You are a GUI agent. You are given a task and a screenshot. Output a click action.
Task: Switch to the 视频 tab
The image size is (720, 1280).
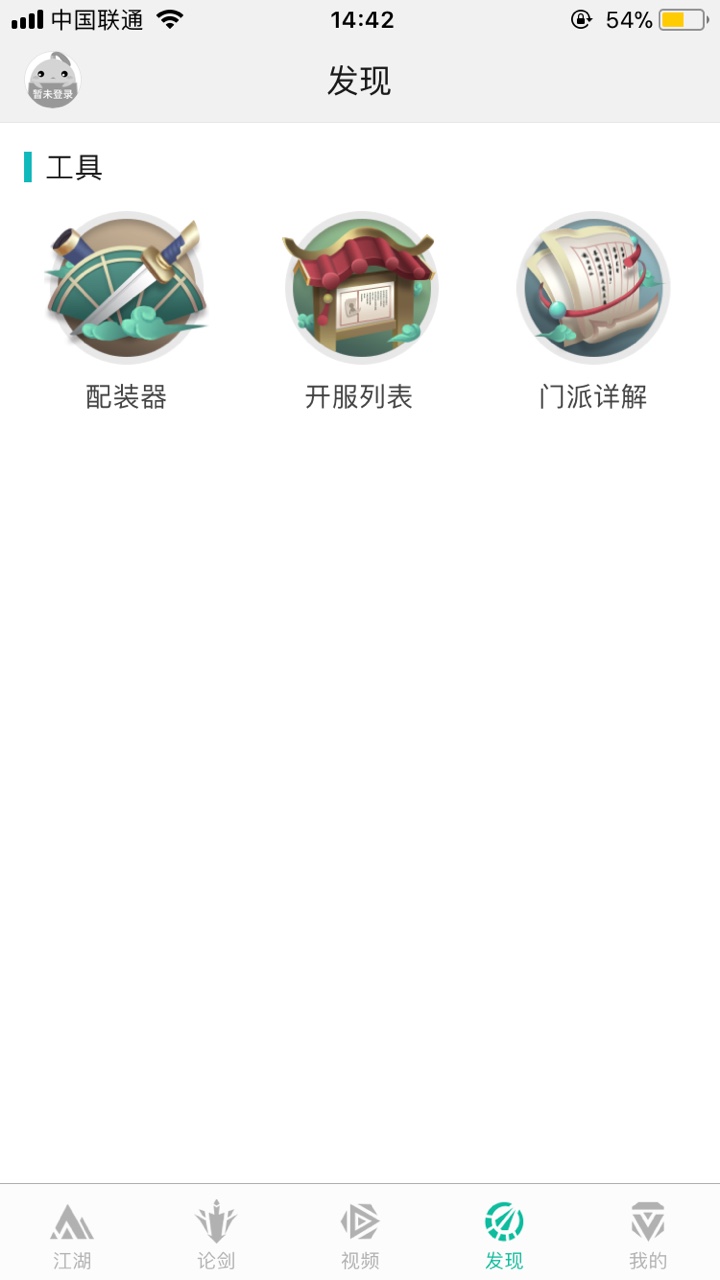pyautogui.click(x=360, y=1235)
